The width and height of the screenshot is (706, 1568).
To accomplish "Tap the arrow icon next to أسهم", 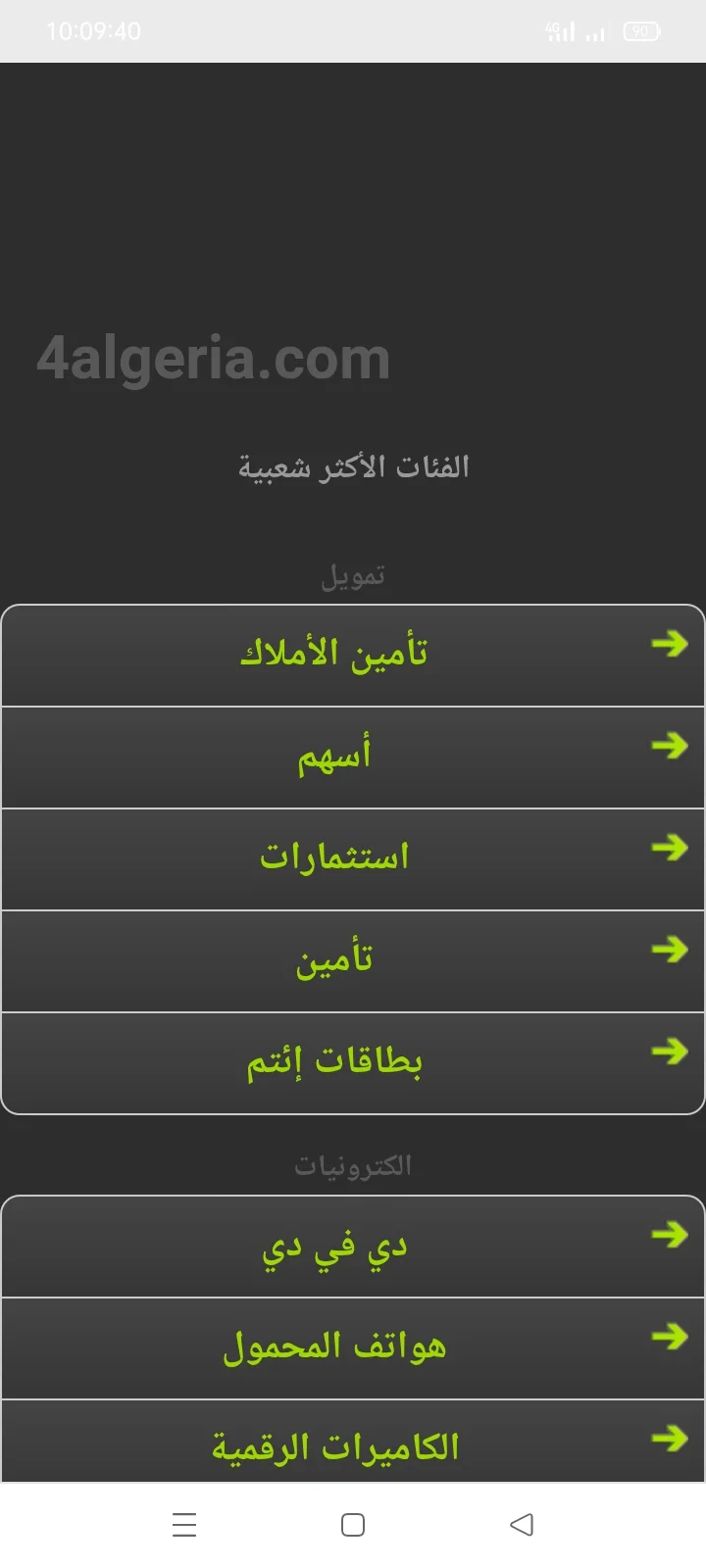I will (671, 747).
